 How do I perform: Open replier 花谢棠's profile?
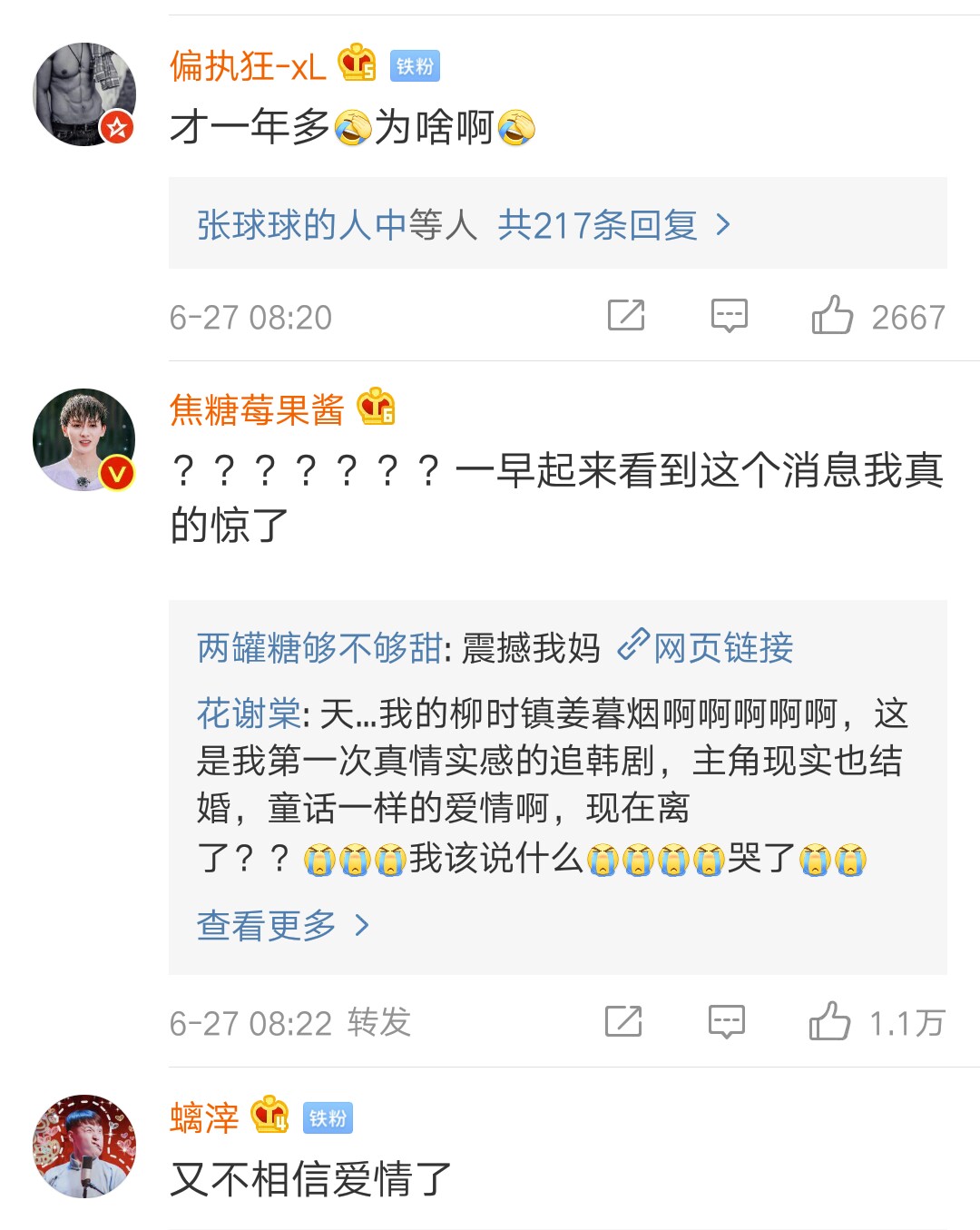tap(248, 714)
